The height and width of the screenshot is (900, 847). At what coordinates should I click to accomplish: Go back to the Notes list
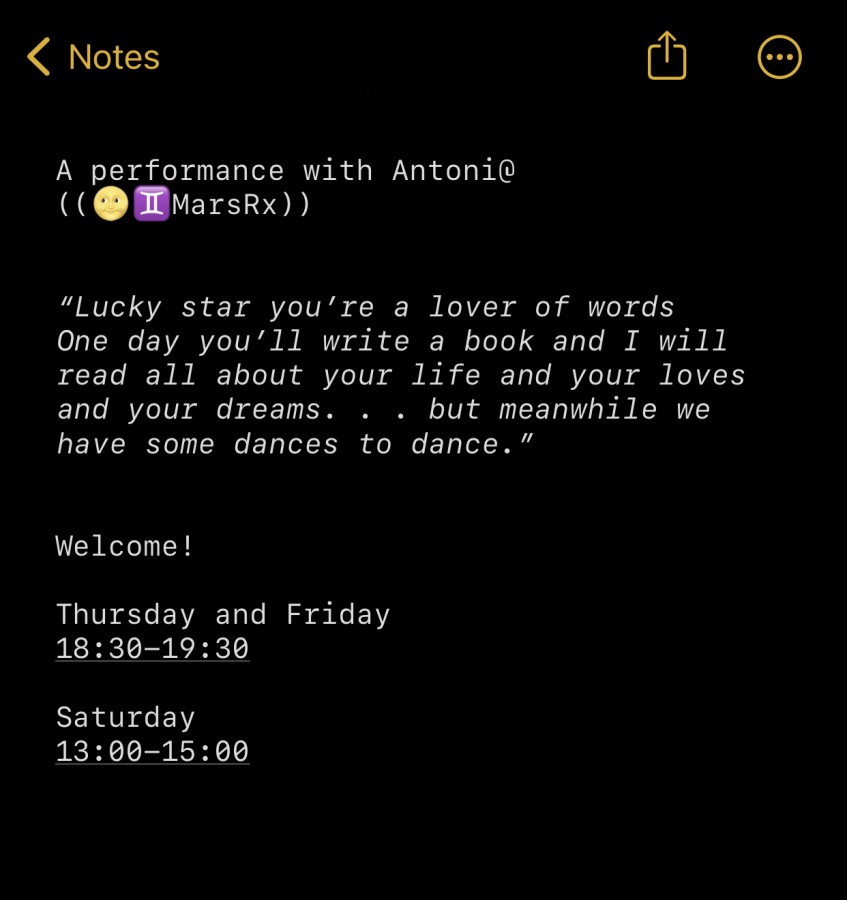[x=93, y=58]
